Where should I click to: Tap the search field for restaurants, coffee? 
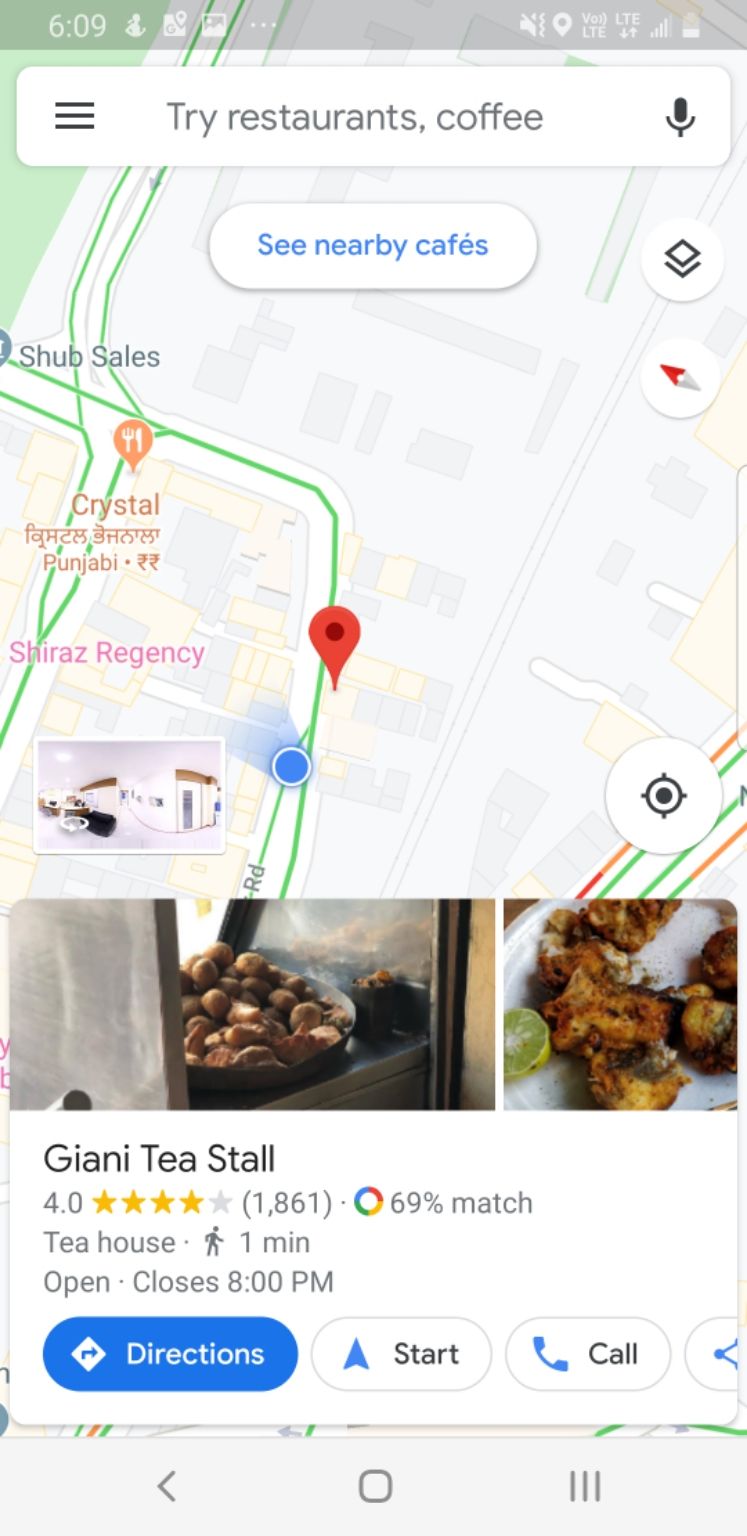(x=354, y=117)
